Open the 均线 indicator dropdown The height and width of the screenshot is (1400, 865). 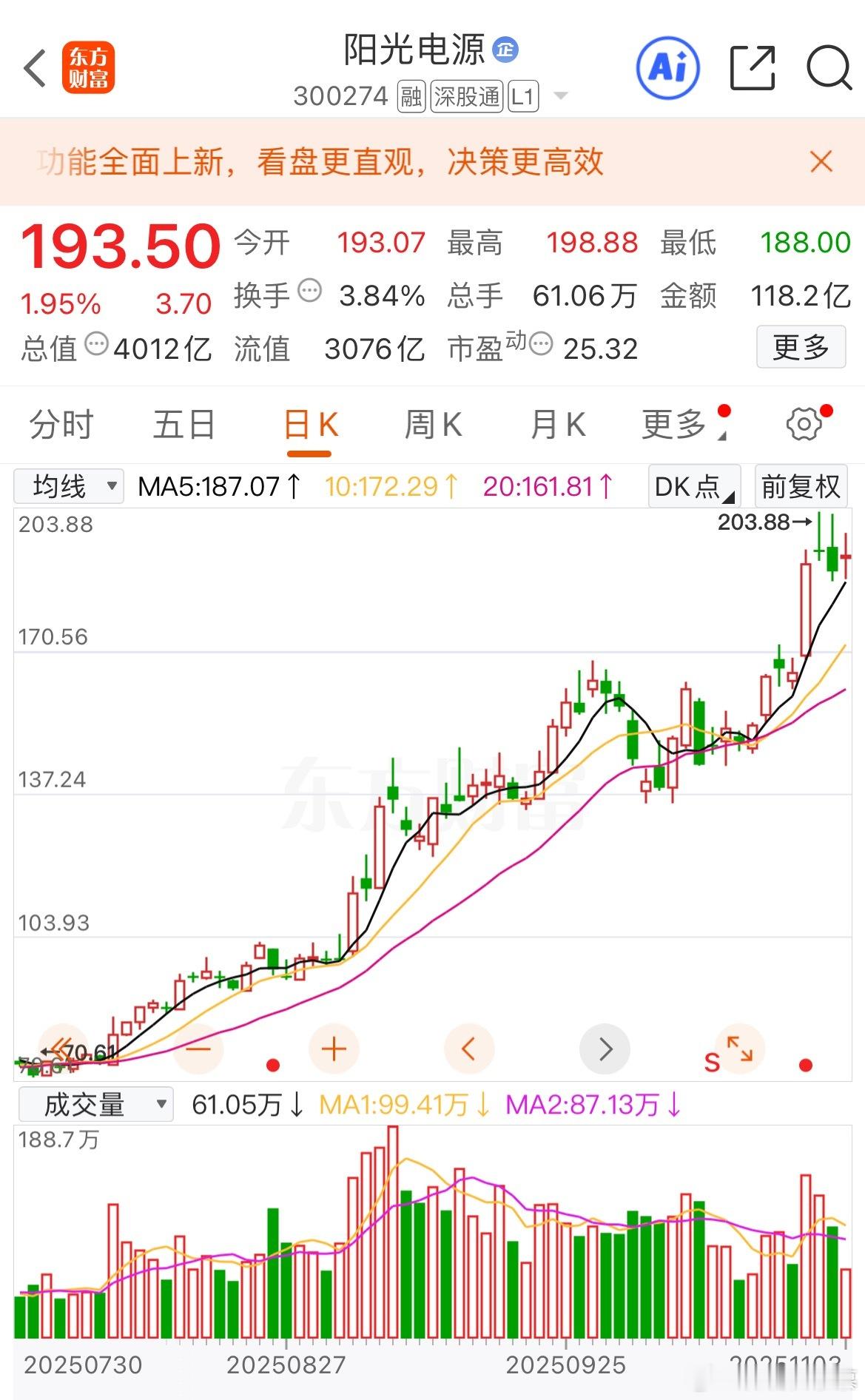click(x=67, y=486)
